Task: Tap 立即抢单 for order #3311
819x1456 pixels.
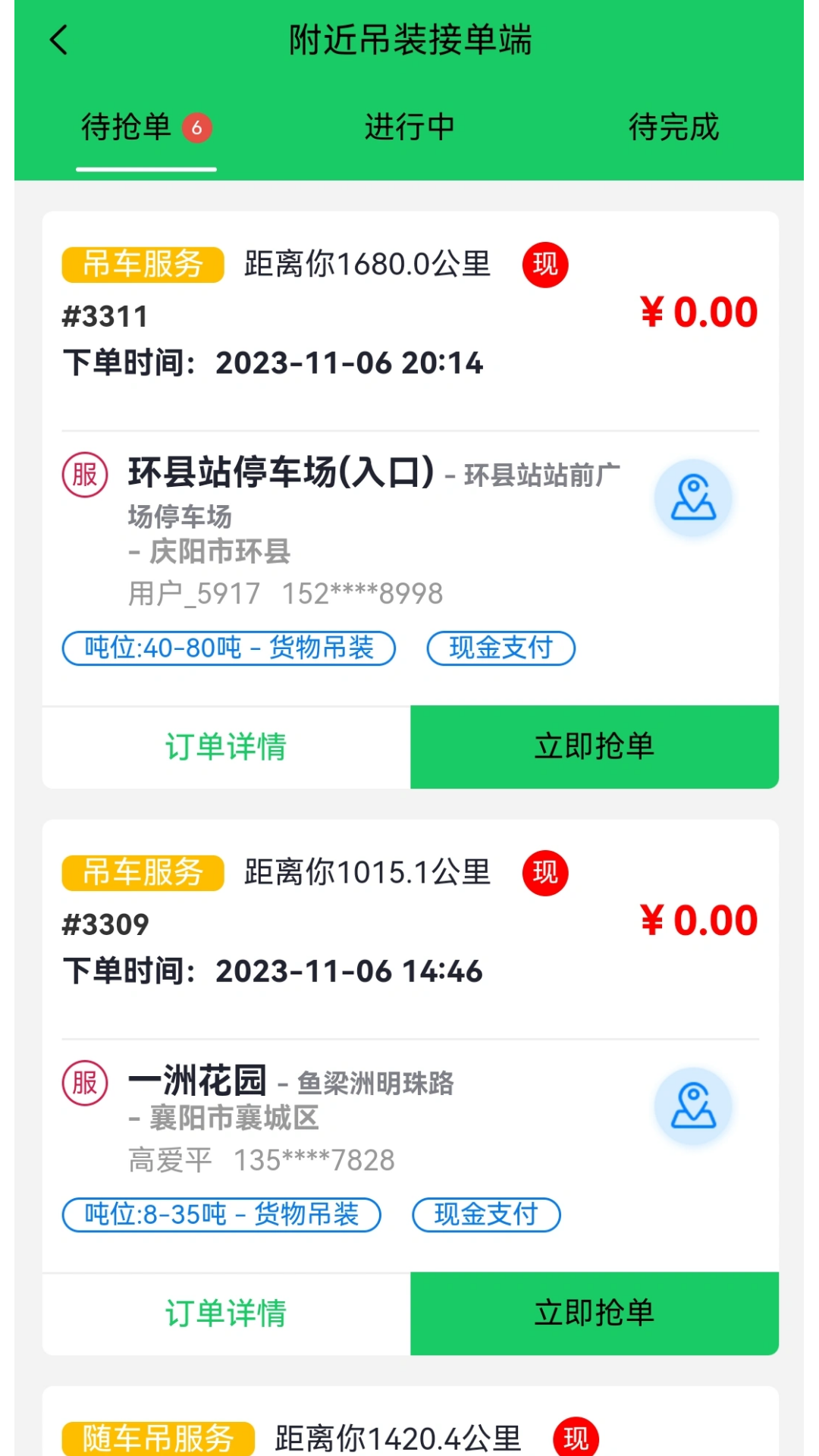Action: pyautogui.click(x=595, y=747)
